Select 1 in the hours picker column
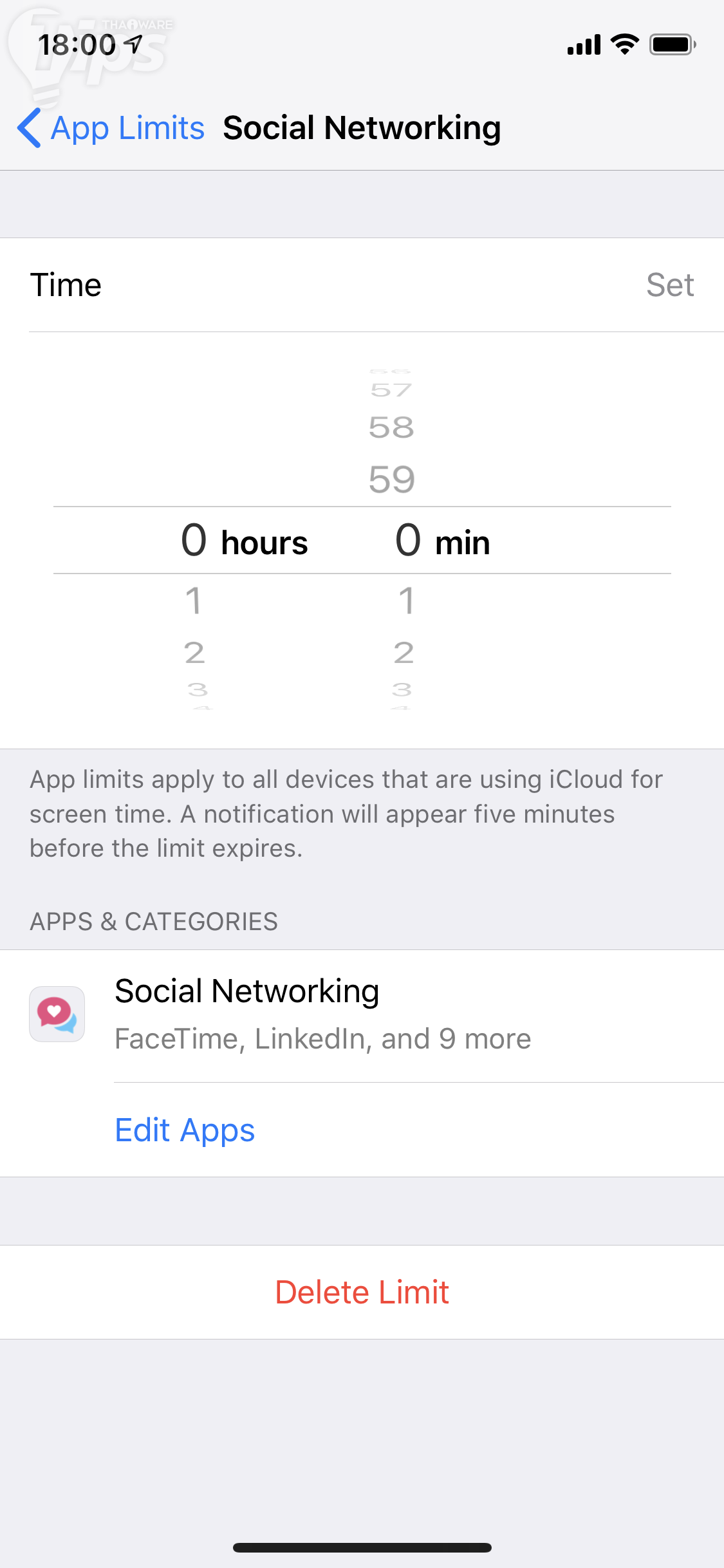 pyautogui.click(x=193, y=601)
